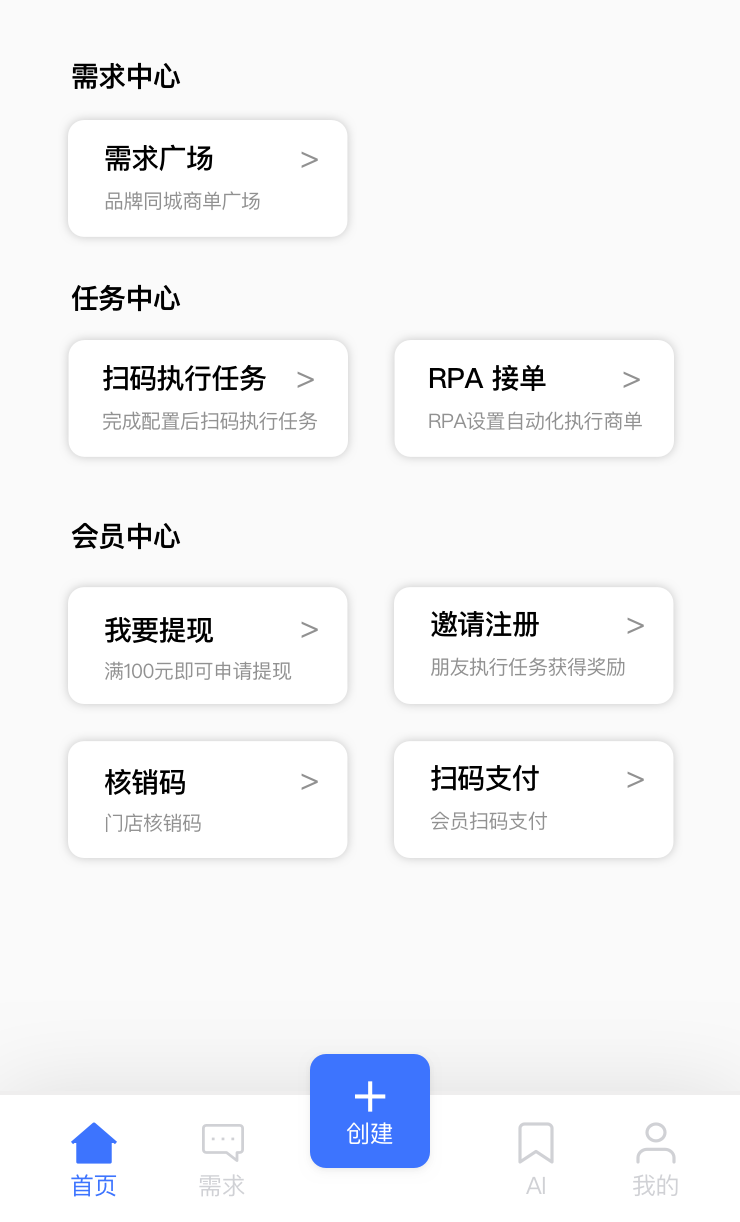The height and width of the screenshot is (1222, 740).
Task: Click the 我的 profile icon
Action: click(x=655, y=1140)
